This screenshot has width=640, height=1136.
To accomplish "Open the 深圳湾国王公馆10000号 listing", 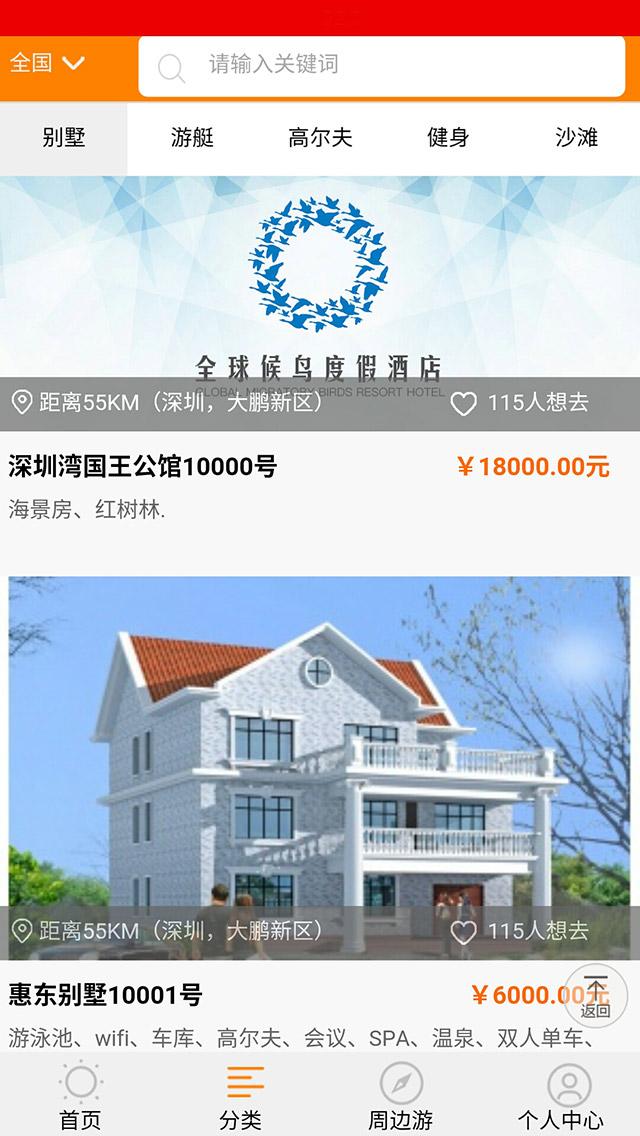I will point(142,466).
